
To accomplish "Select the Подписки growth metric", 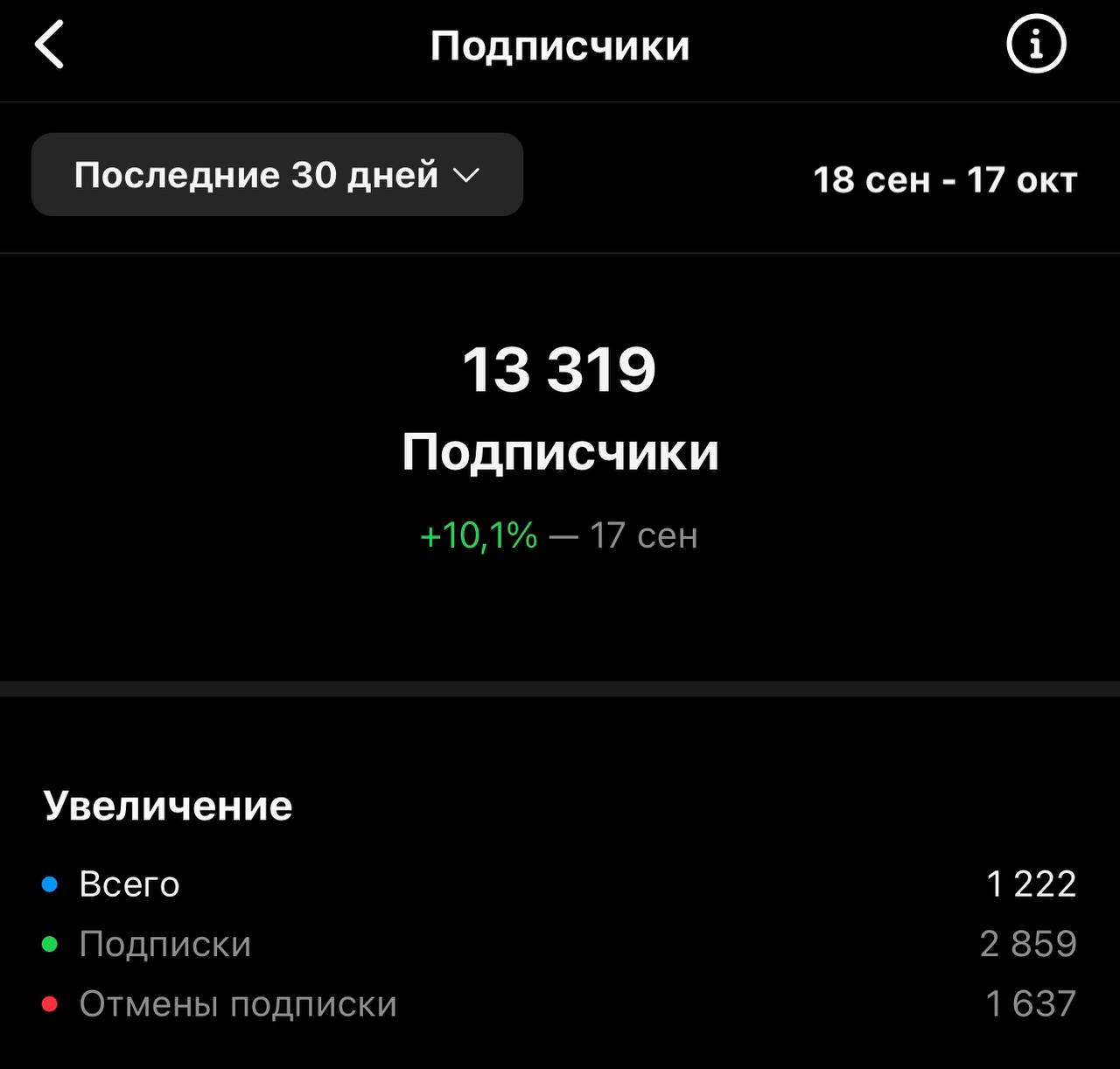I will coord(164,944).
